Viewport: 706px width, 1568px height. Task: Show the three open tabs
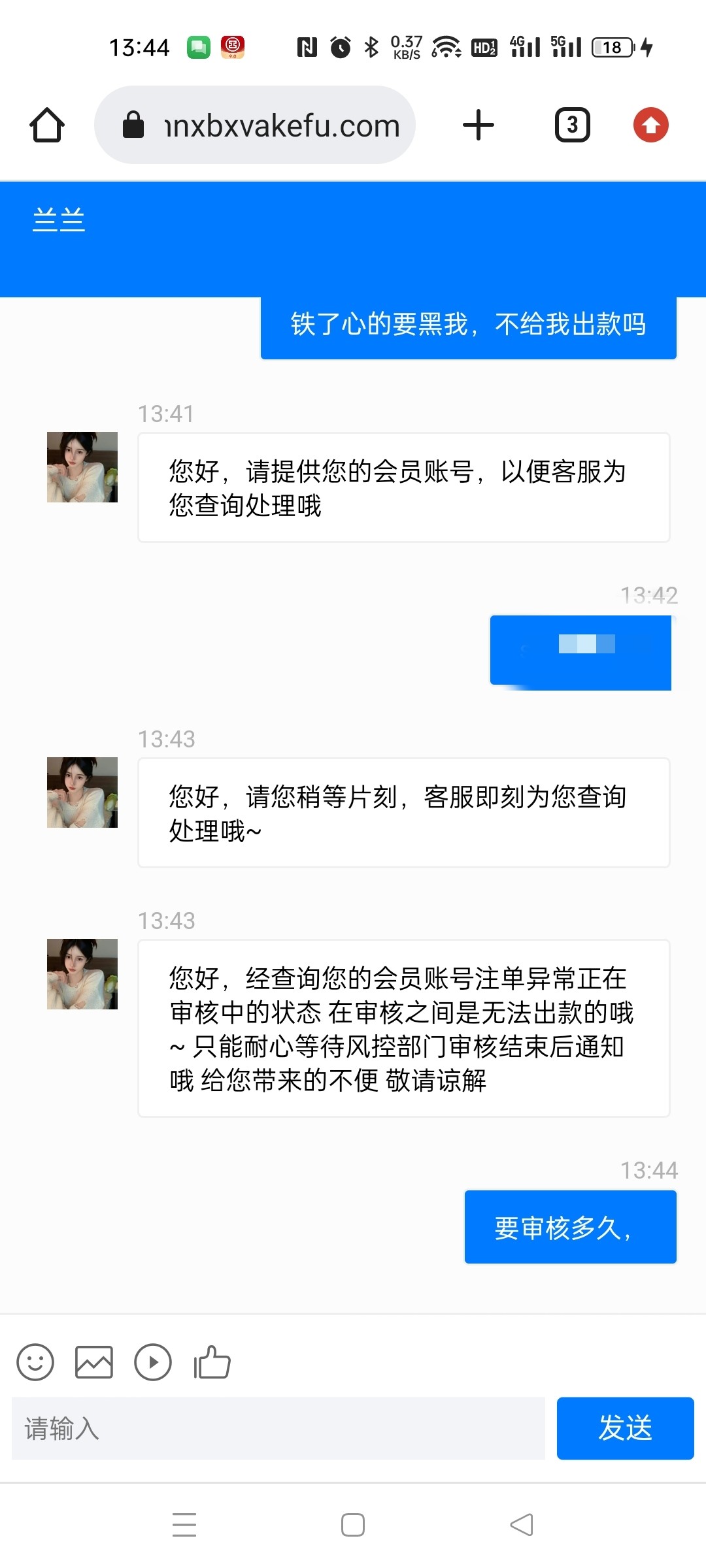coord(572,125)
